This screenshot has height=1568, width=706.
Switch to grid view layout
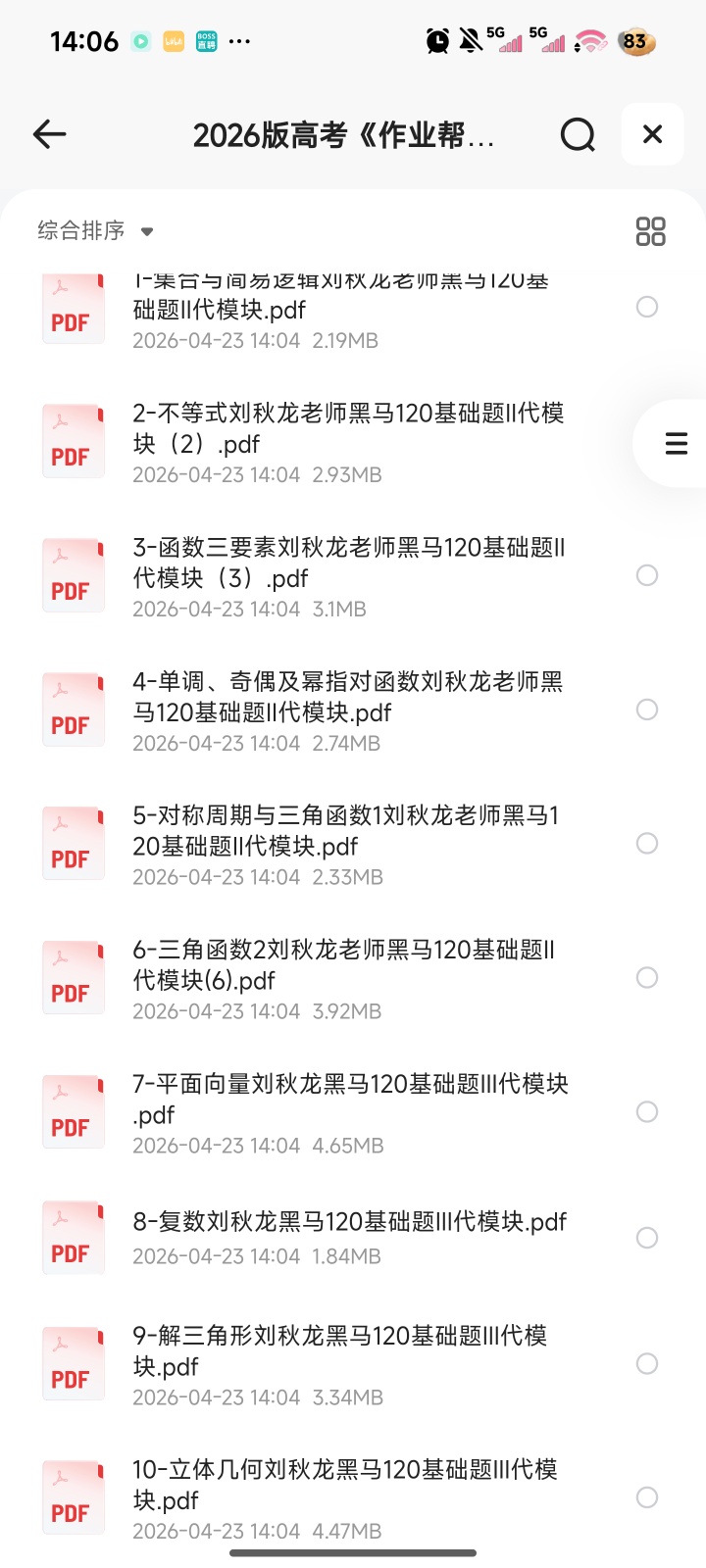coord(649,230)
